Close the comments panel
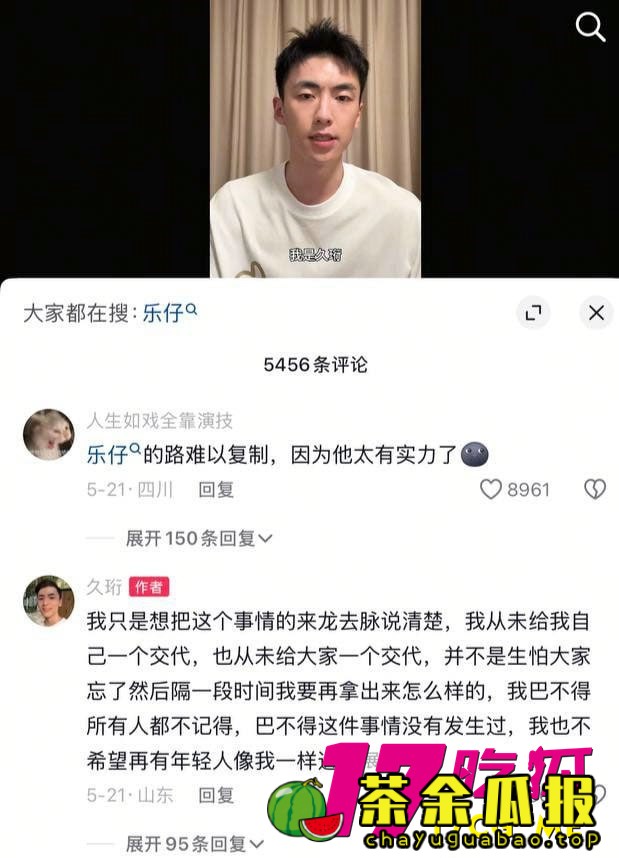The height and width of the screenshot is (858, 619). coord(596,313)
